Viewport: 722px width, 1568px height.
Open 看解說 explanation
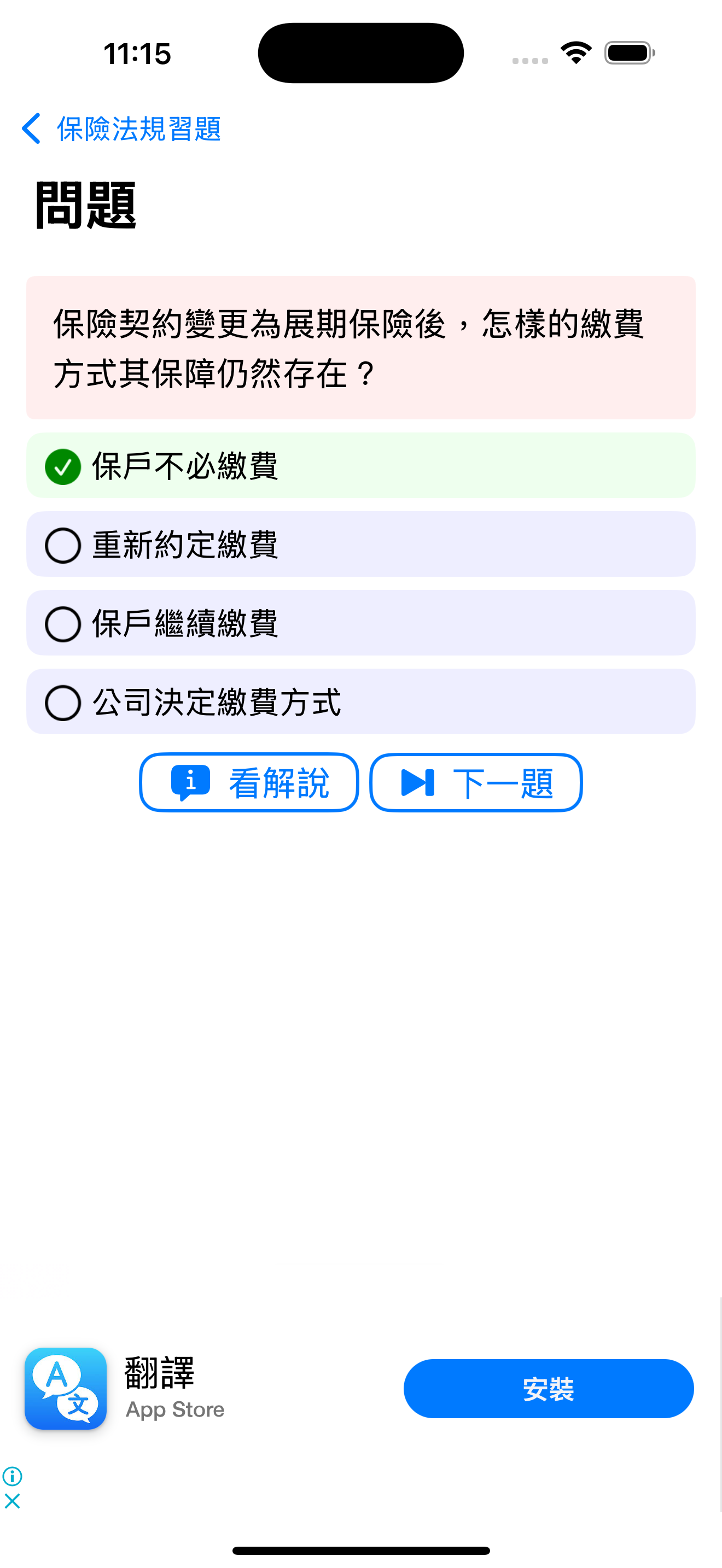point(249,783)
